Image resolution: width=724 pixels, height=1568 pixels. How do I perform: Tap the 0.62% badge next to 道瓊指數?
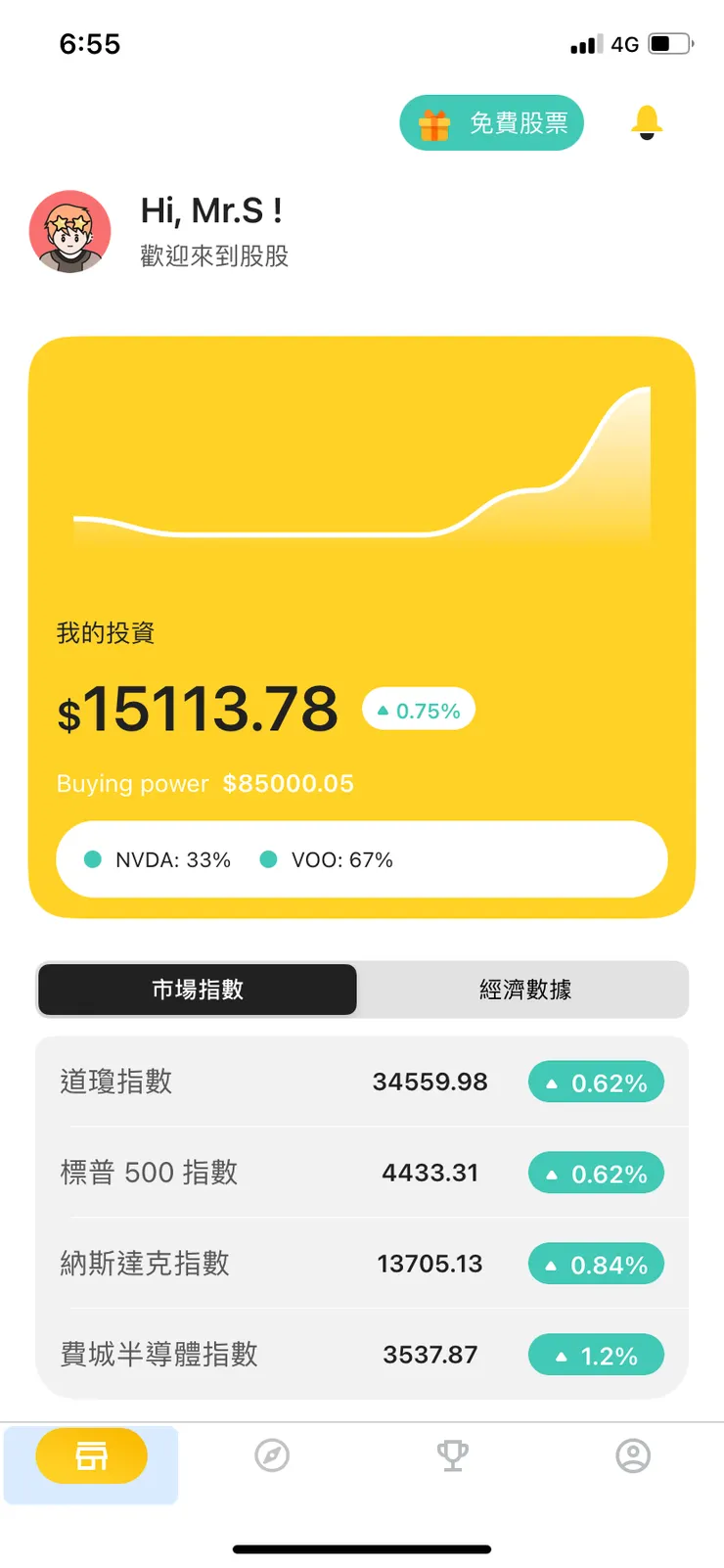pos(596,1082)
